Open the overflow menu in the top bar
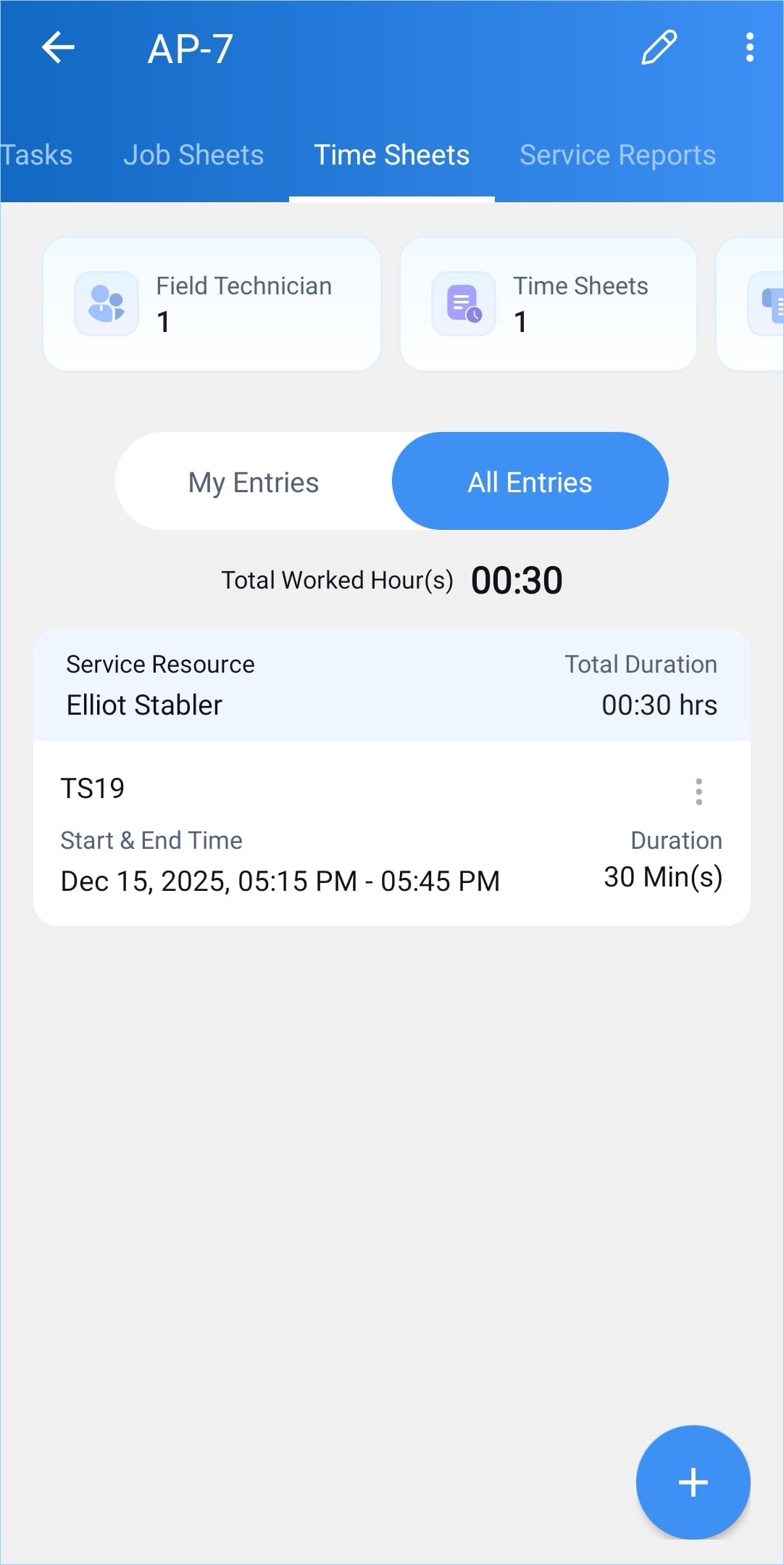Viewport: 784px width, 1565px height. coord(749,49)
